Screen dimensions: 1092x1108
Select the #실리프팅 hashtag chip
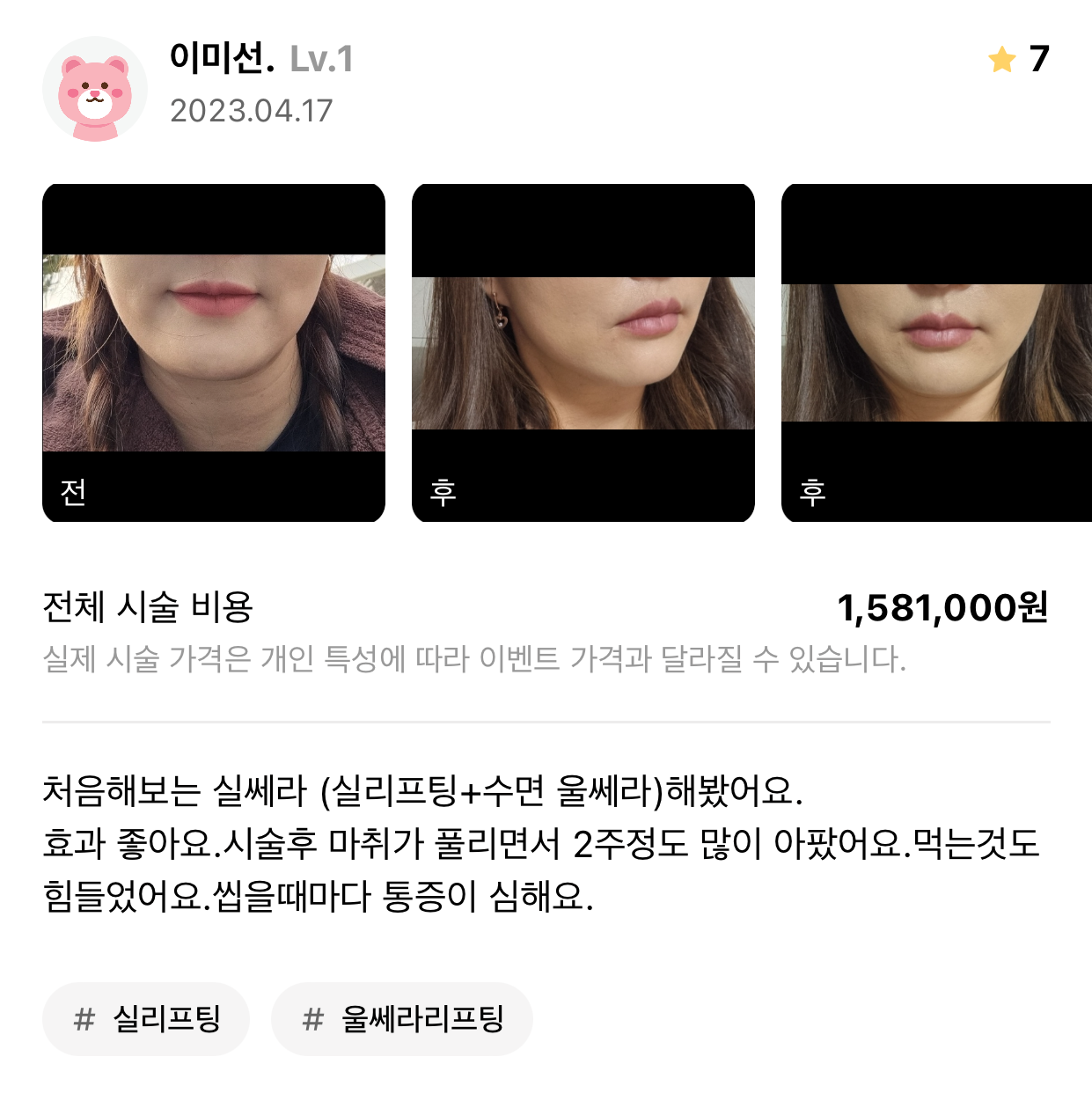click(146, 1019)
